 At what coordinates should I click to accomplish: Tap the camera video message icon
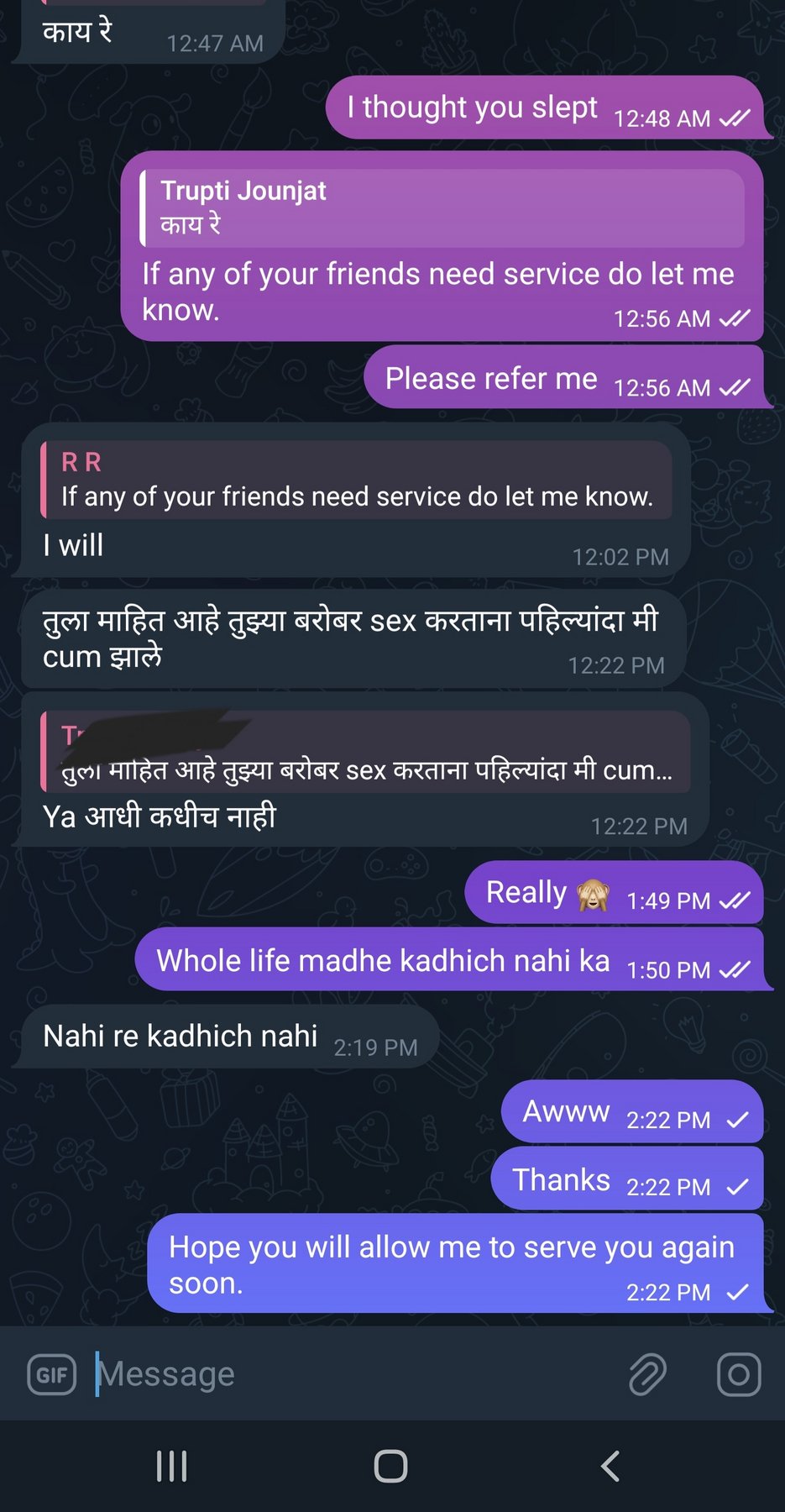(739, 1374)
